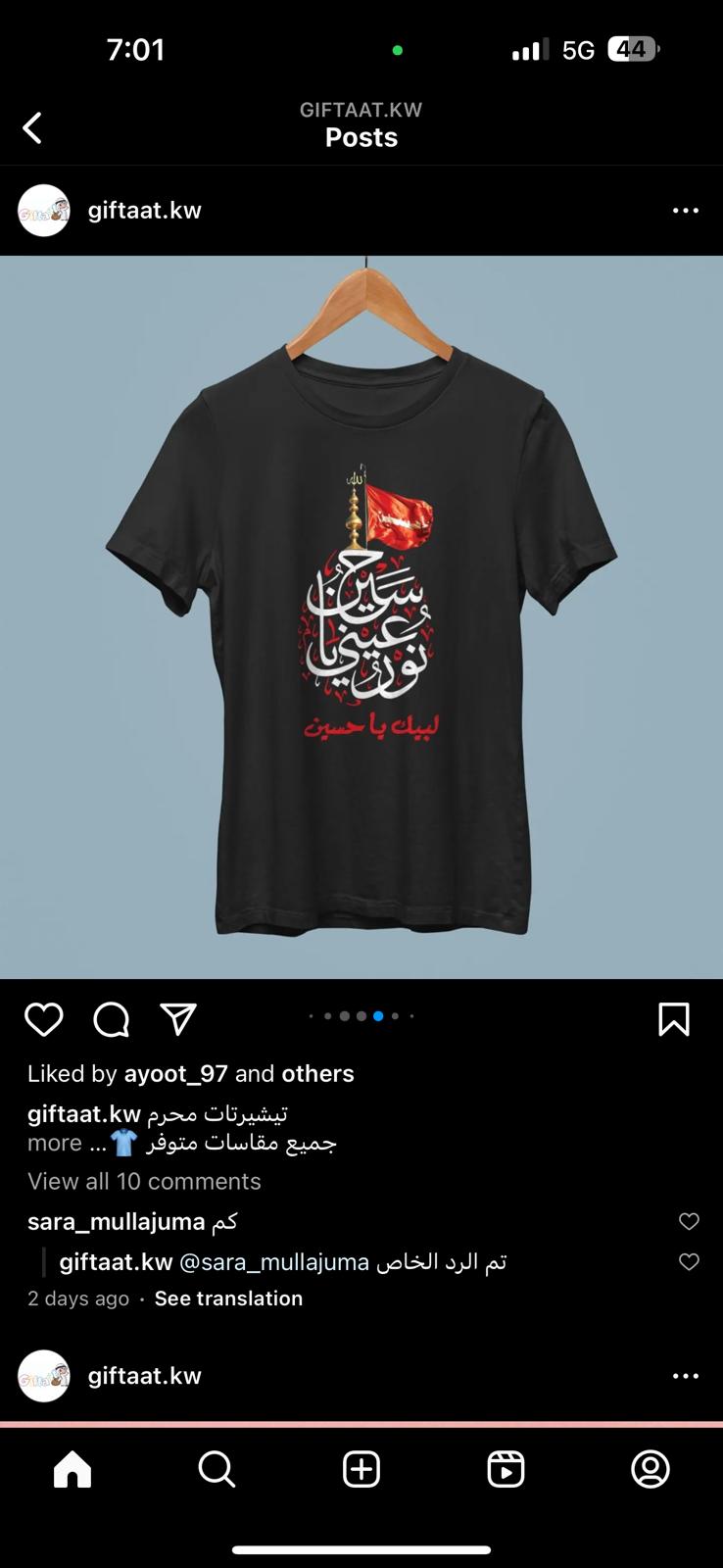Tap See translation under the comments
Image resolution: width=723 pixels, height=1568 pixels.
point(228,1298)
